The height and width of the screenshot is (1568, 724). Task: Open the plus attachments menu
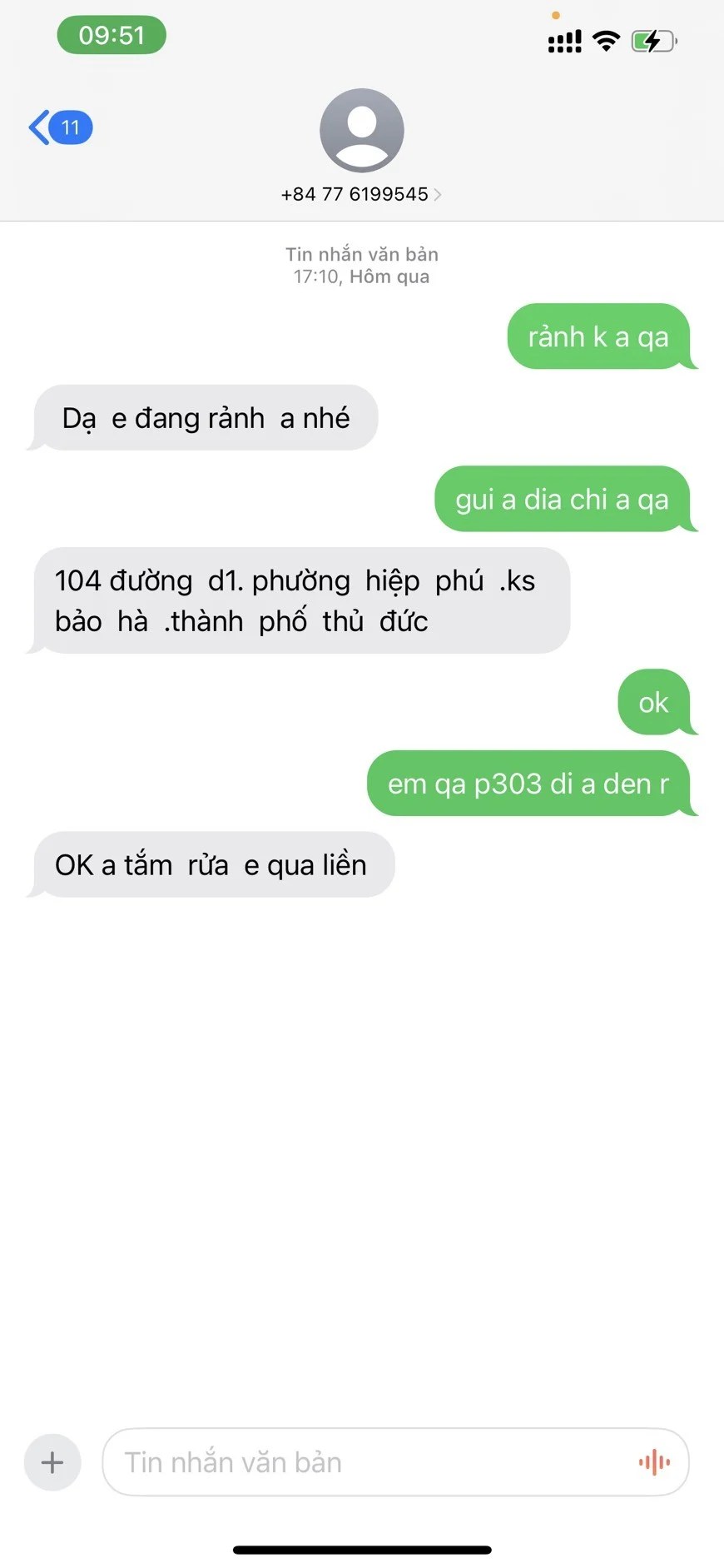[52, 1462]
